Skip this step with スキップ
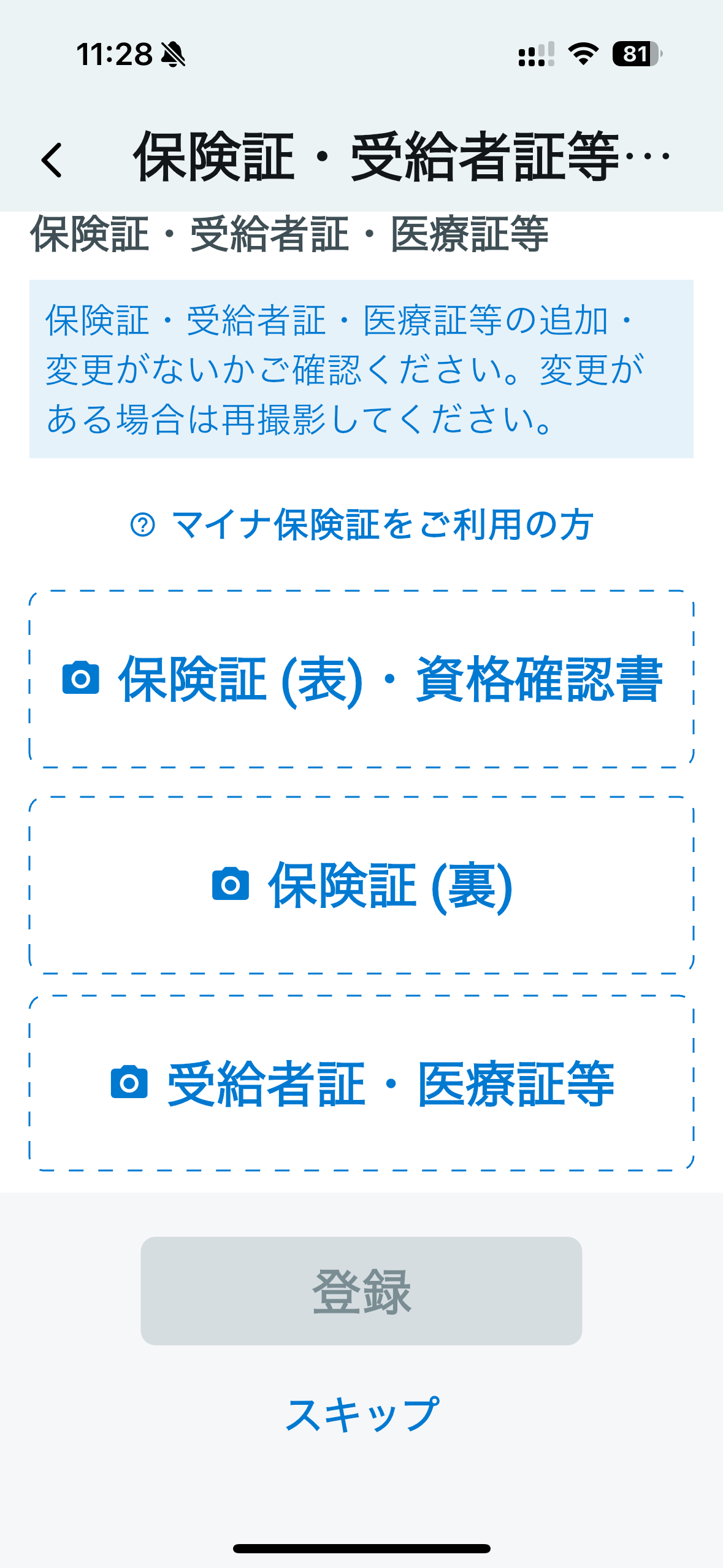The width and height of the screenshot is (723, 1568). click(x=362, y=1415)
